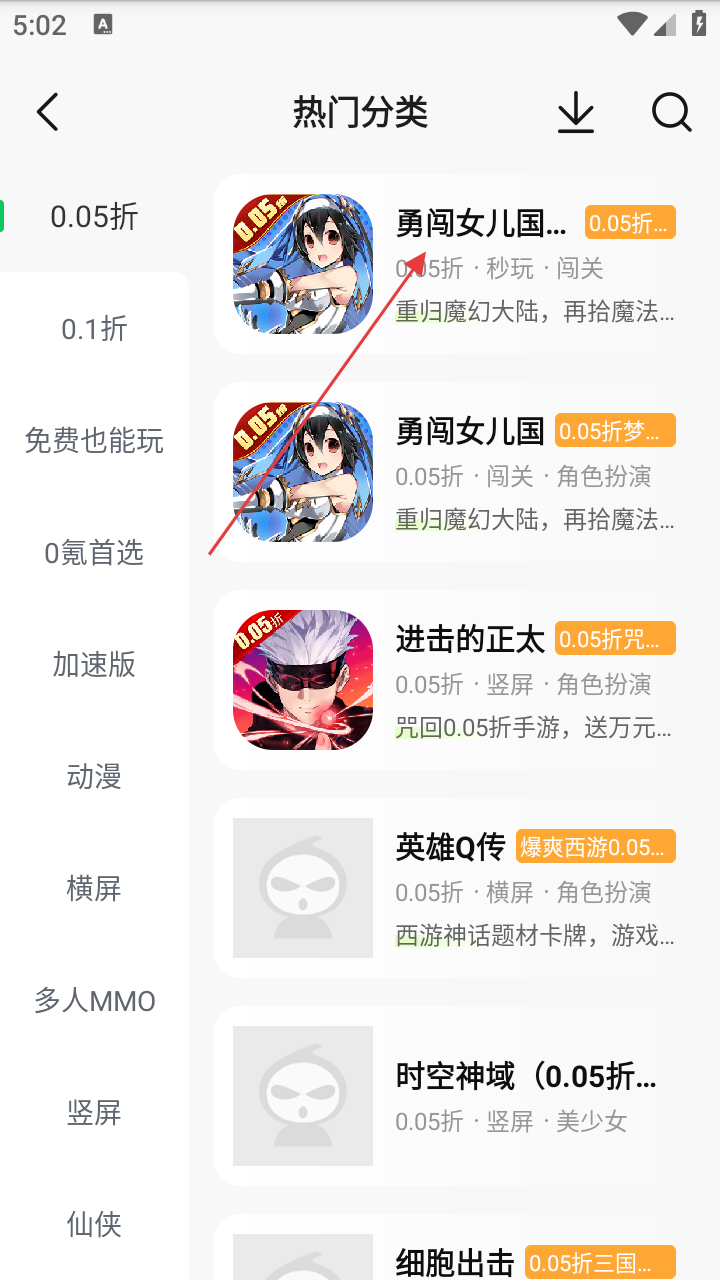This screenshot has height=1280, width=720.
Task: Open the search icon
Action: (x=671, y=112)
